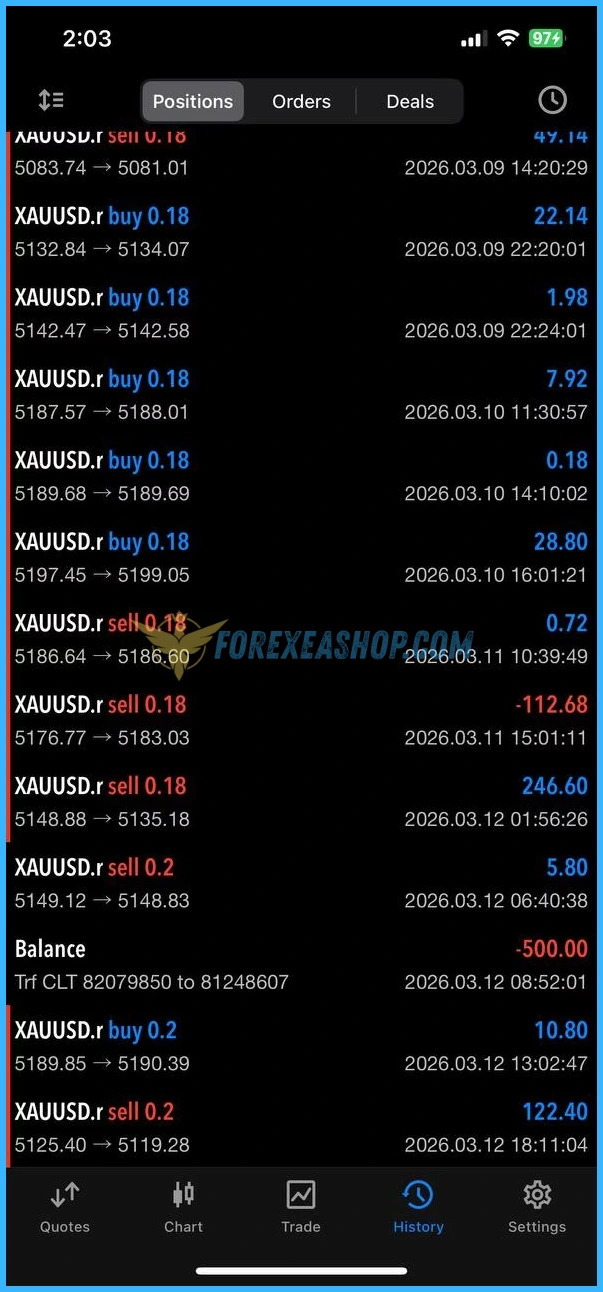Screen dimensions: 603x1292
Task: Select the History tab
Action: pyautogui.click(x=418, y=1207)
